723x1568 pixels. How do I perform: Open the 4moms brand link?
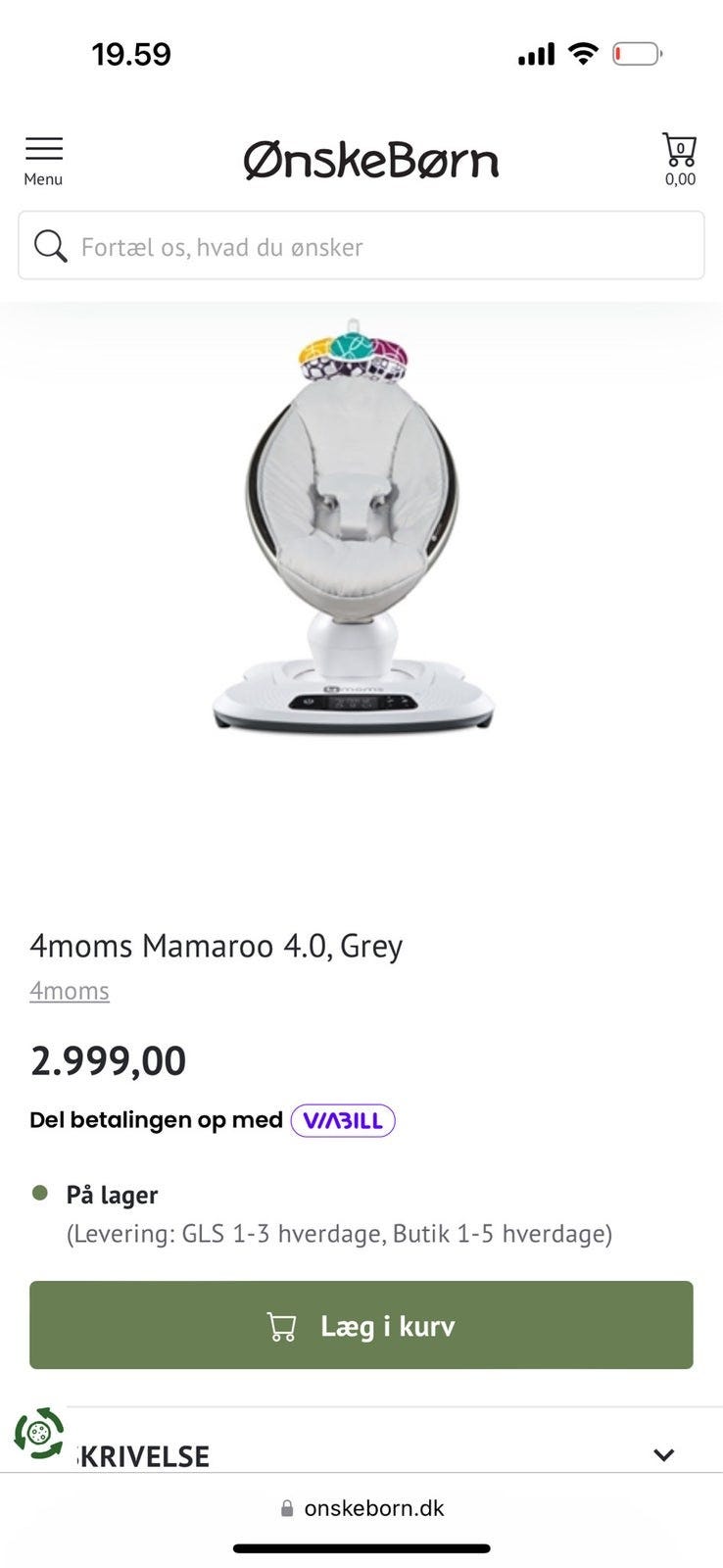click(70, 991)
